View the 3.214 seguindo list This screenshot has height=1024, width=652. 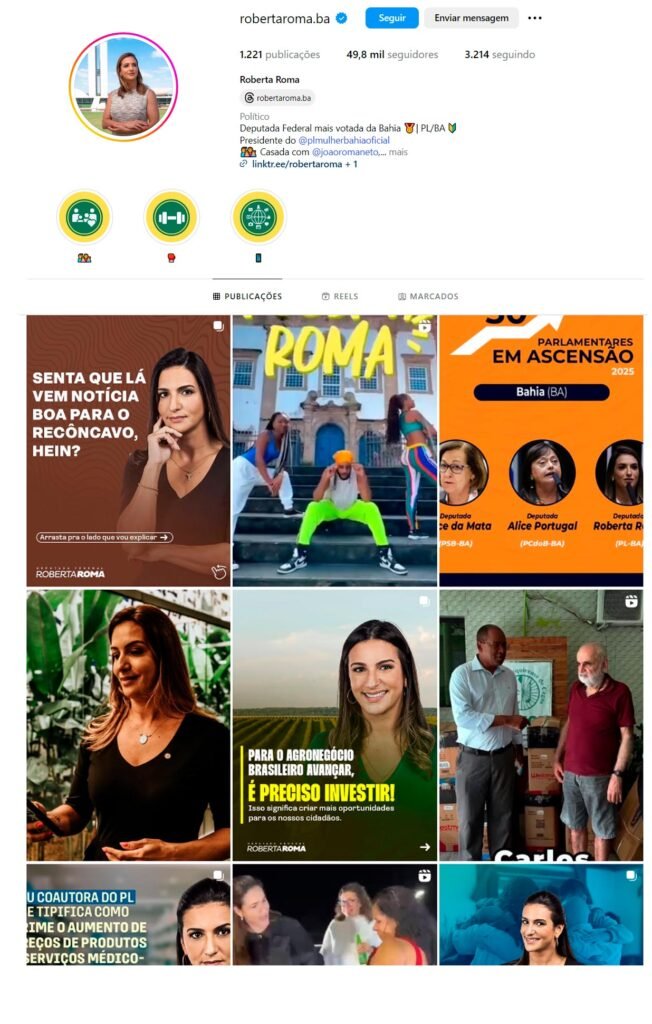coord(499,55)
